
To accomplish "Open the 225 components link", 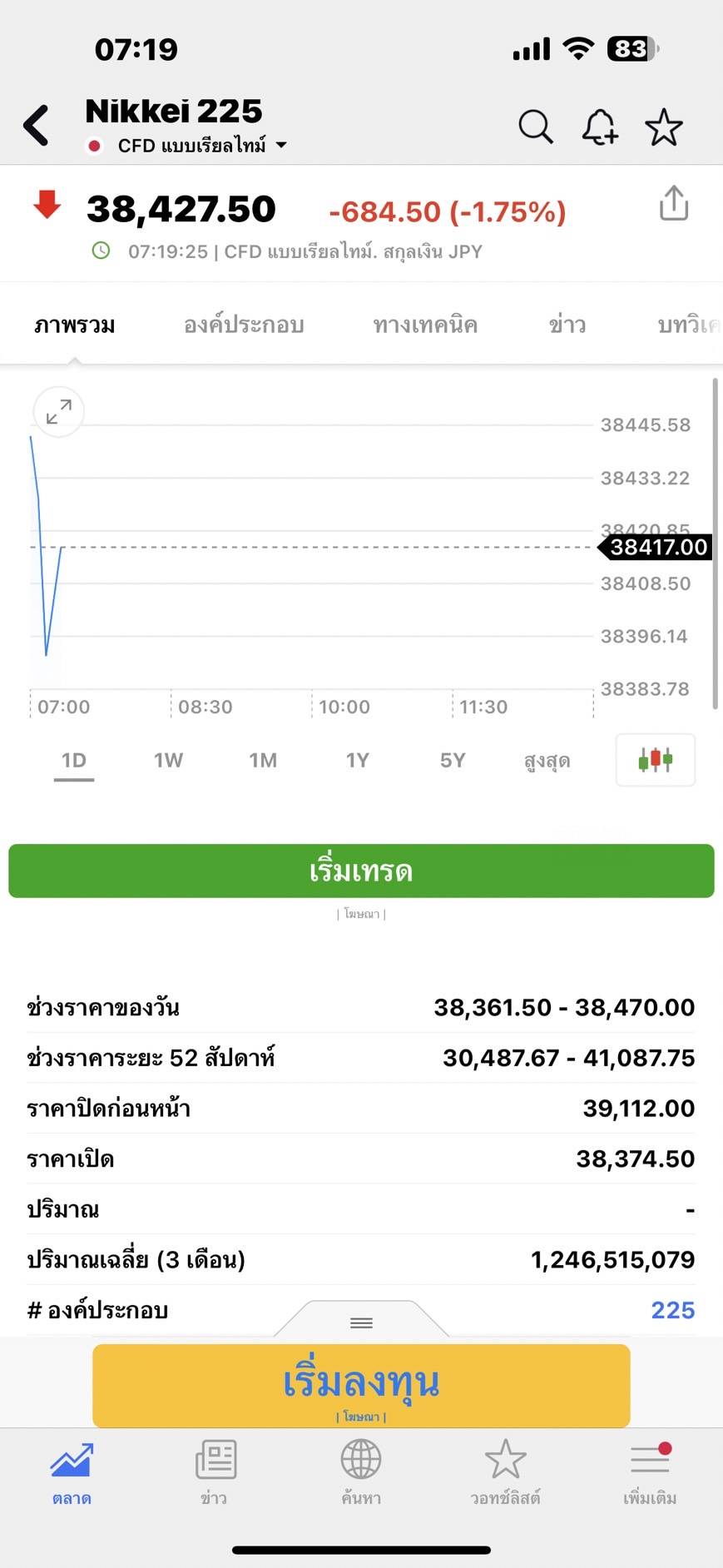I will click(x=672, y=1310).
